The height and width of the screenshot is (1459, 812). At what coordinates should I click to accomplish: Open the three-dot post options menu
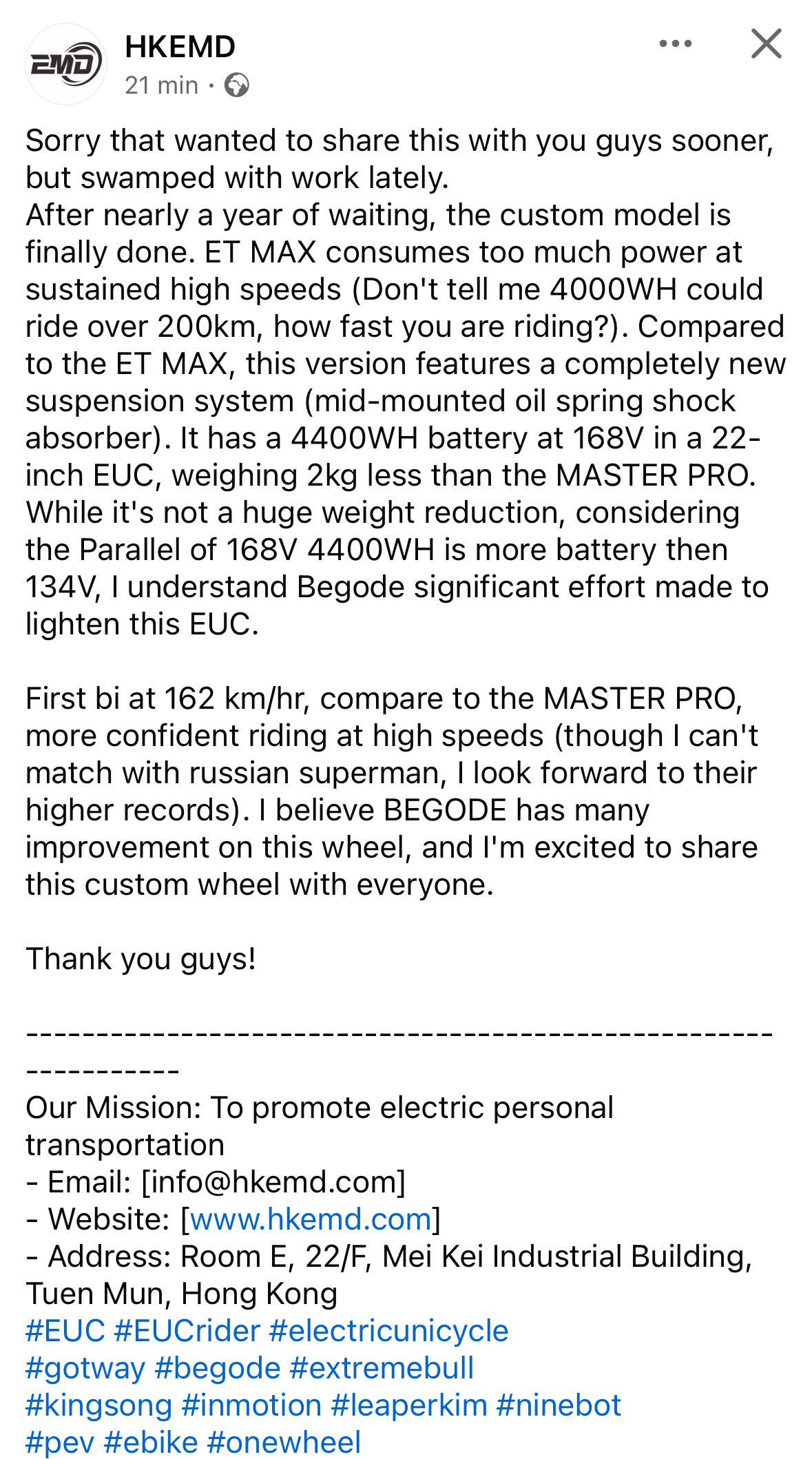coord(675,44)
